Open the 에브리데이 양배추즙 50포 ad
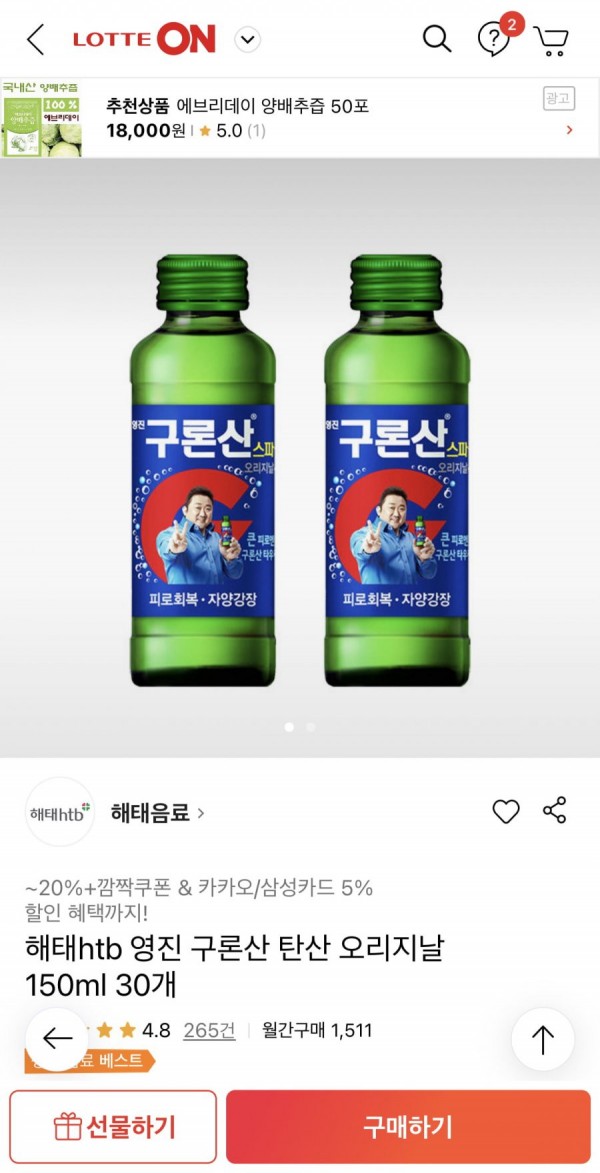This screenshot has height=1173, width=600. pyautogui.click(x=300, y=117)
